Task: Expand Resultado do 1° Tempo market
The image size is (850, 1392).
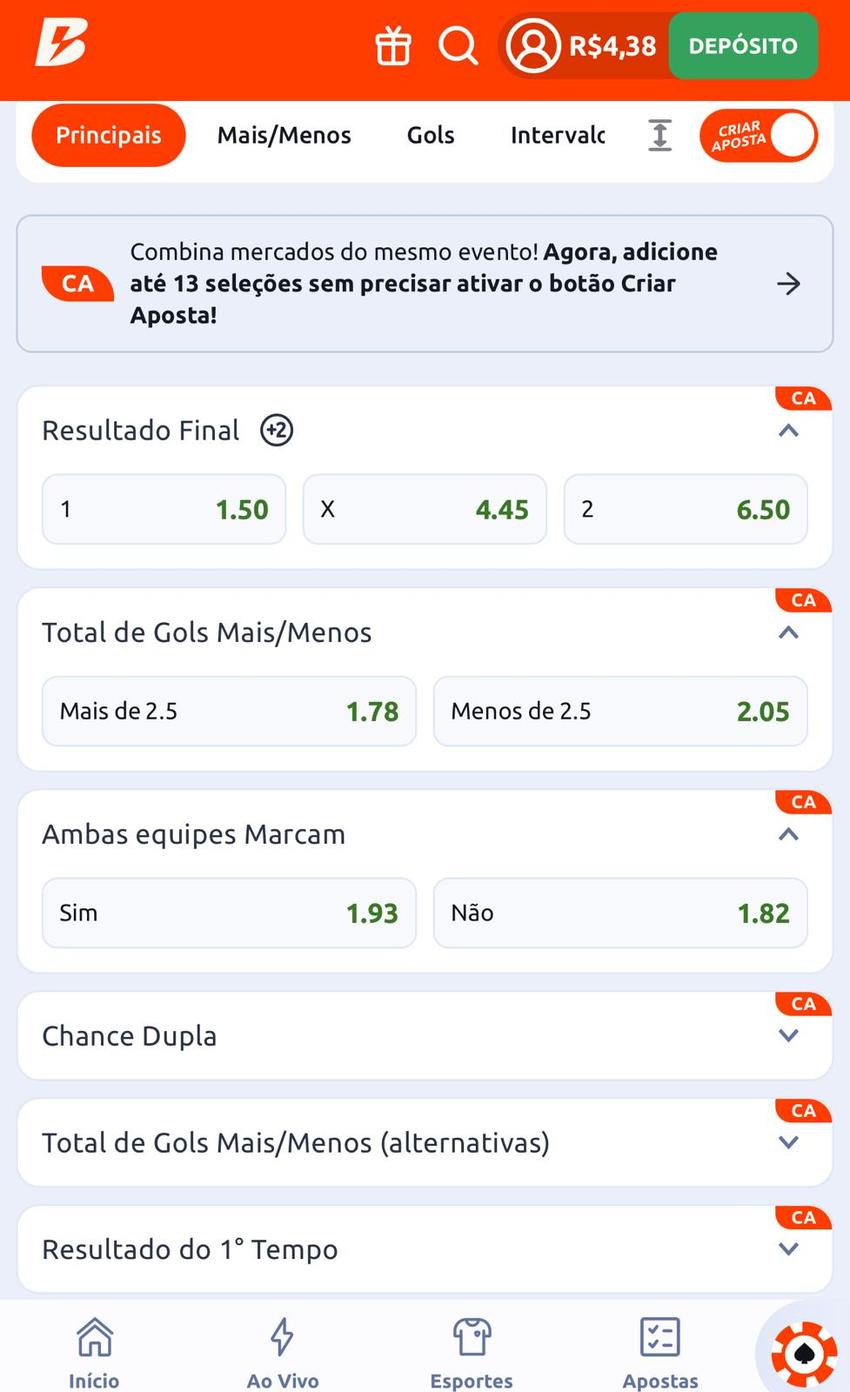Action: [x=788, y=1248]
